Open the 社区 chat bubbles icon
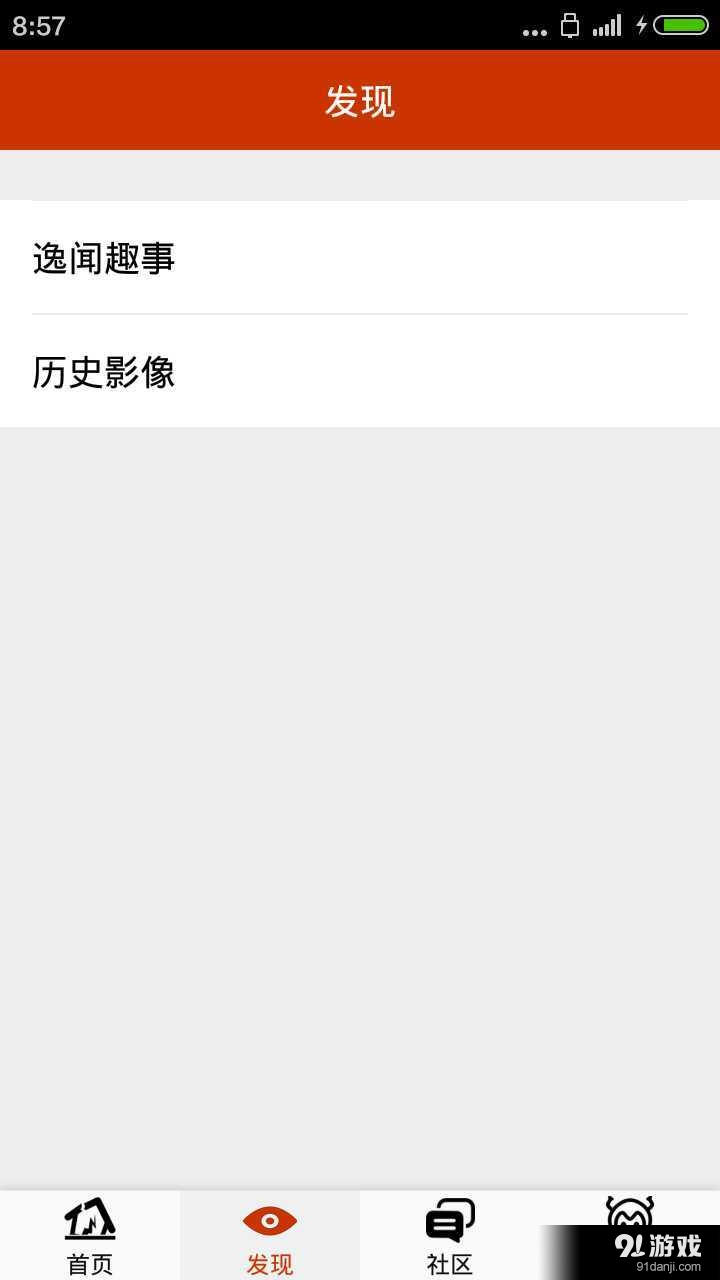This screenshot has width=720, height=1280. point(449,1218)
